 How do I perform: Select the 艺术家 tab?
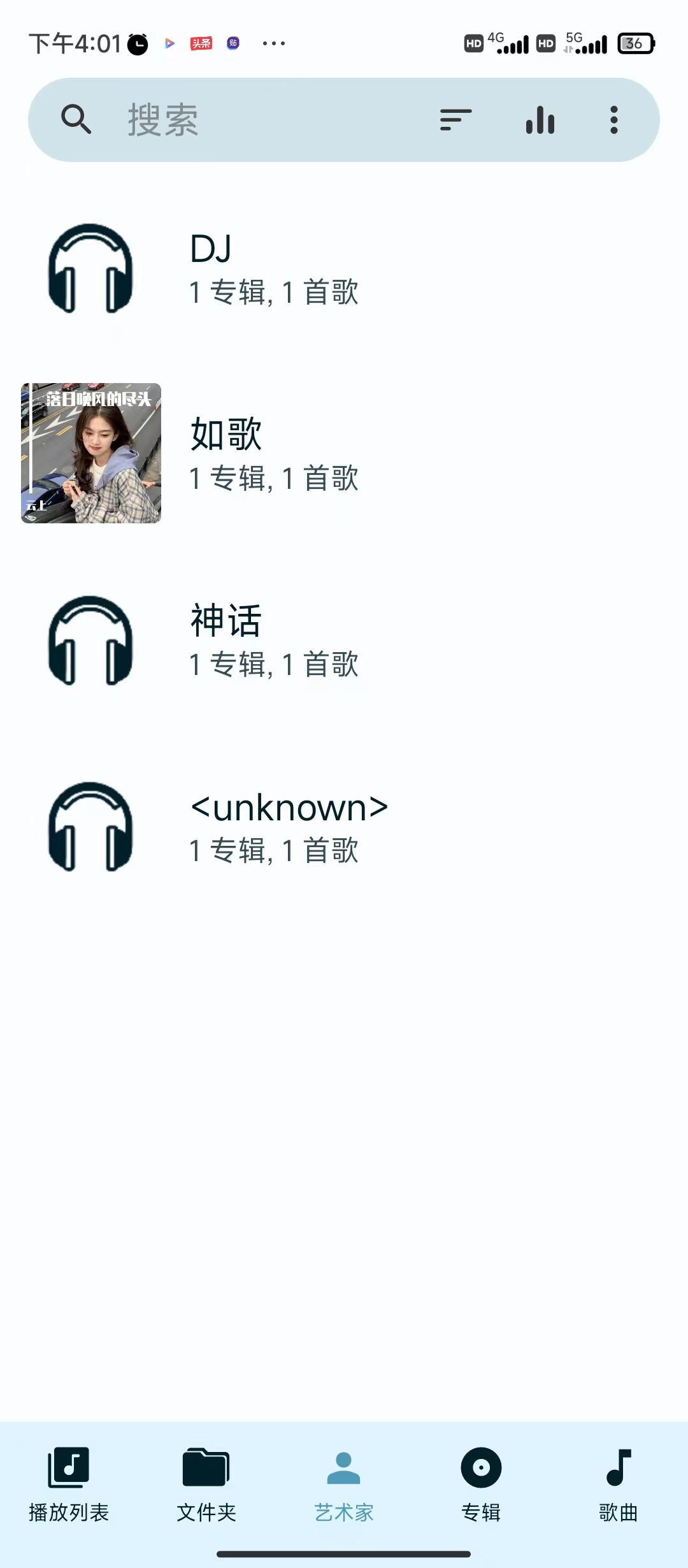pyautogui.click(x=344, y=1485)
